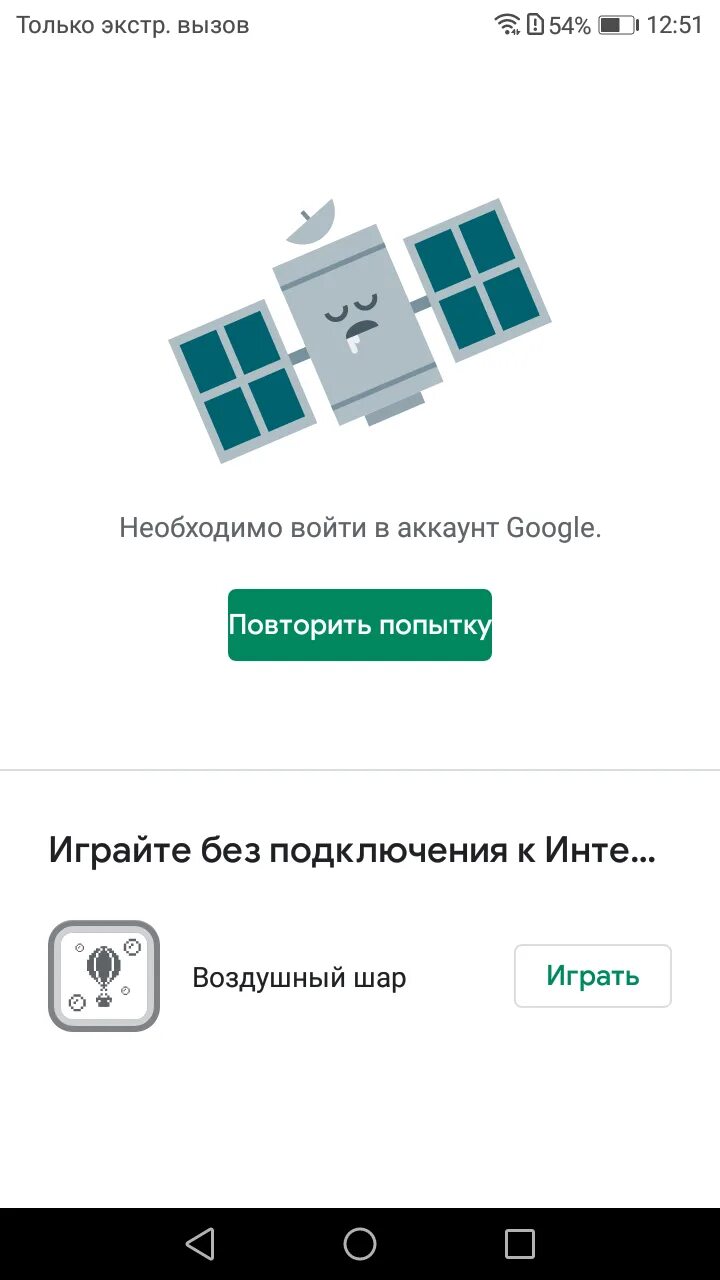This screenshot has width=720, height=1280.
Task: Open recent apps with the square button
Action: 519,1244
